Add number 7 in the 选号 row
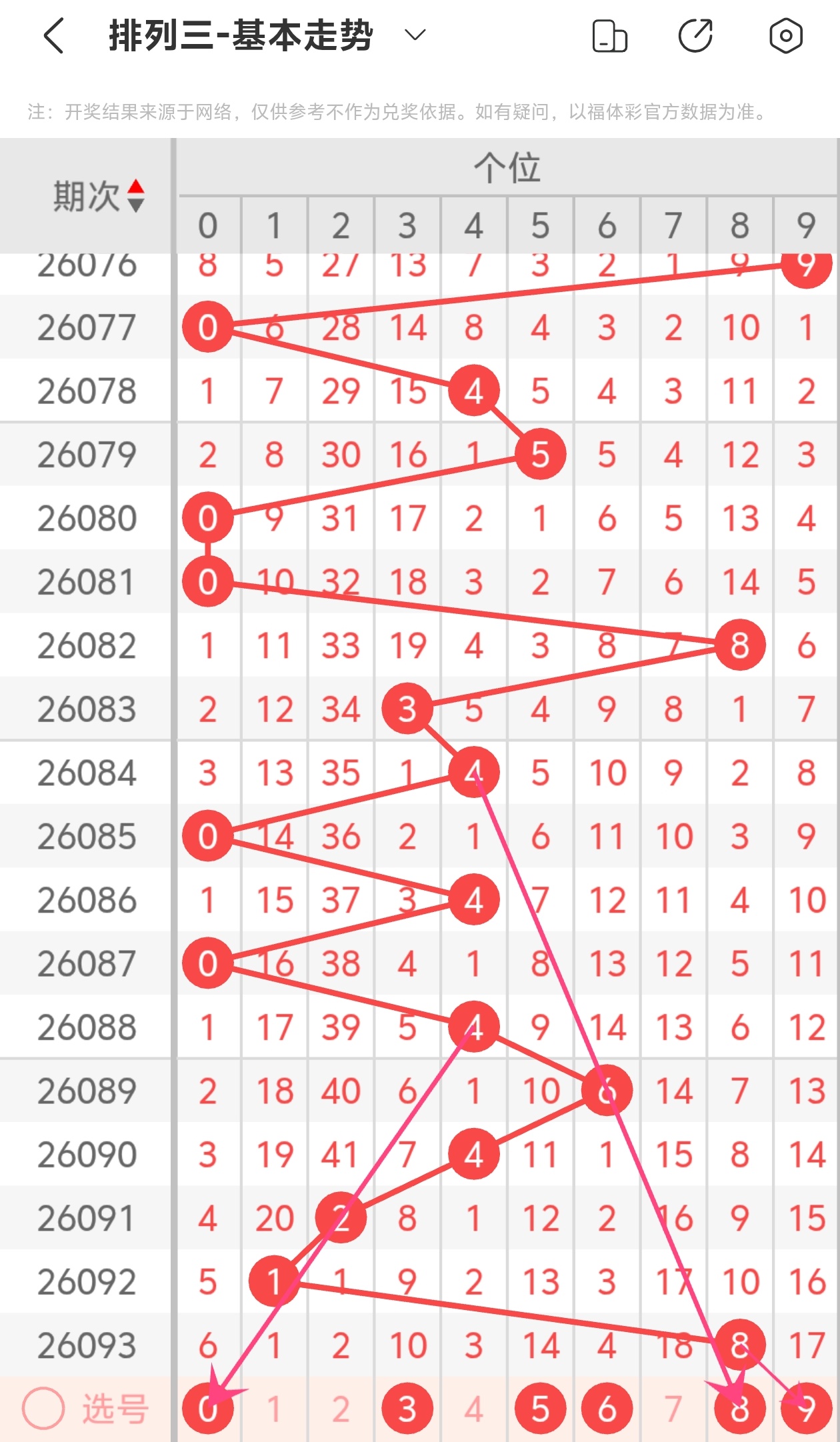Screen dimensions: 840x1442 673,1409
